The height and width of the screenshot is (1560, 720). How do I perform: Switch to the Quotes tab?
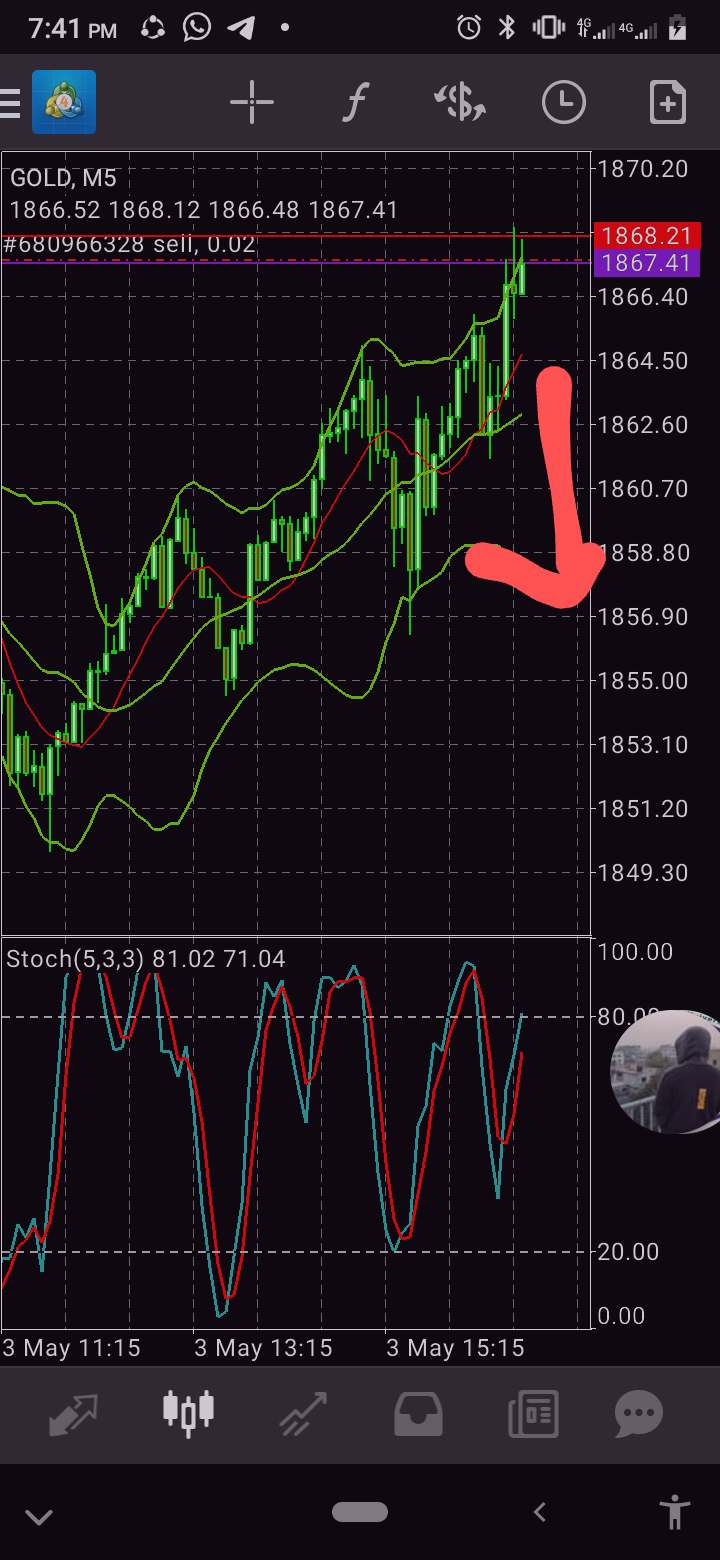(74, 1412)
